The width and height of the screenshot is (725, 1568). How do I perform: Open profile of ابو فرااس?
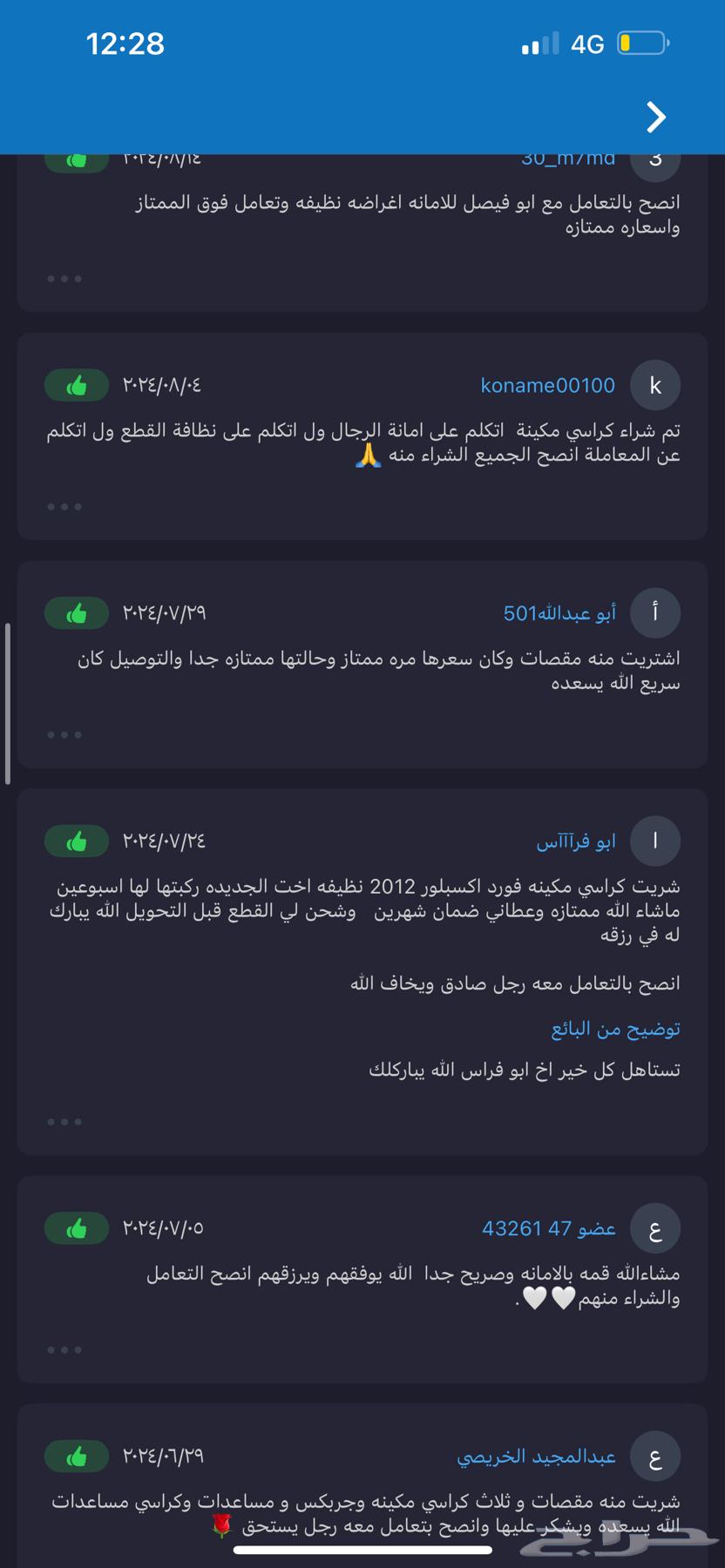tap(576, 841)
